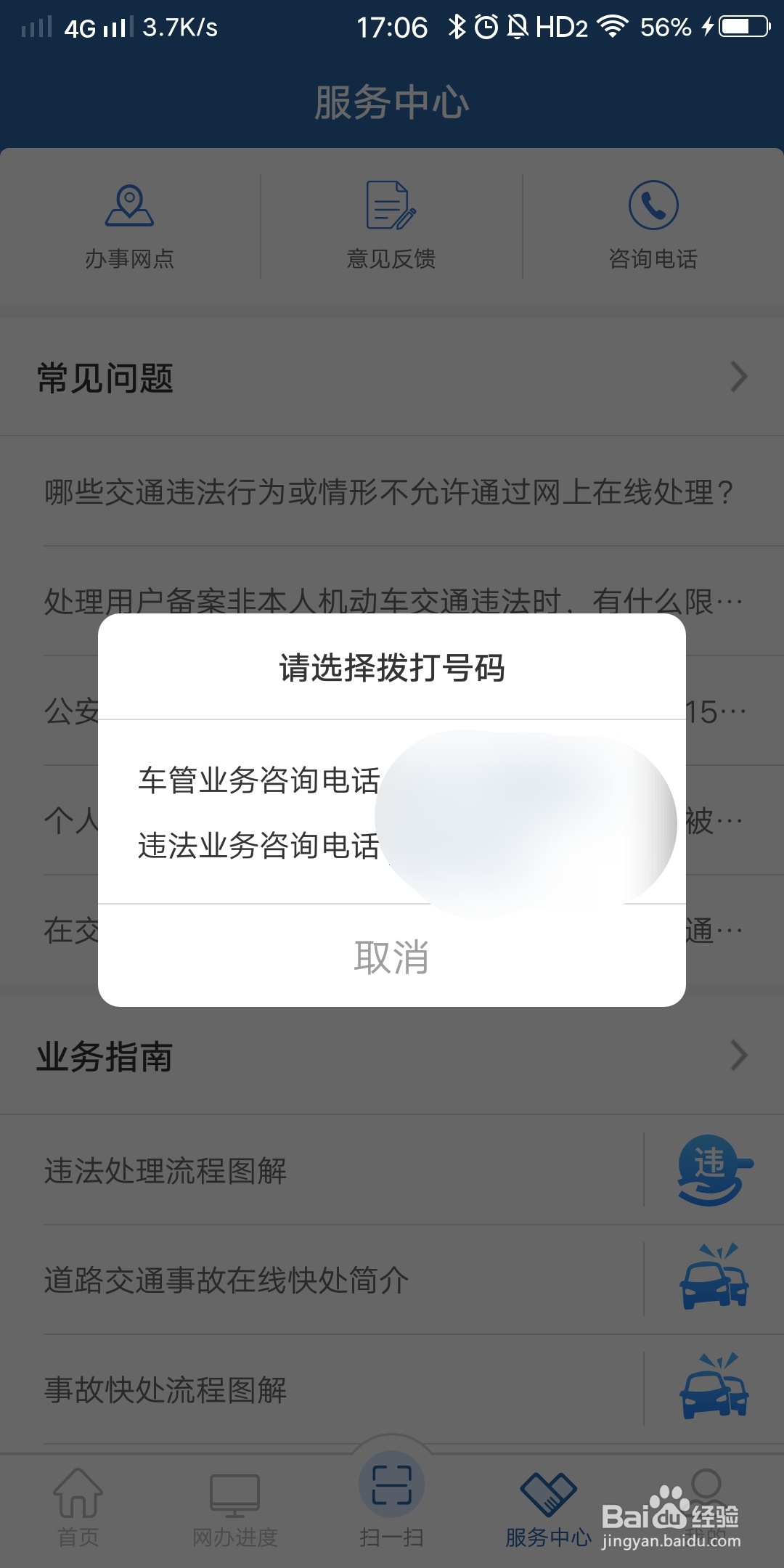Open the question about online violation processing restrictions
784x1568 pixels.
392,491
